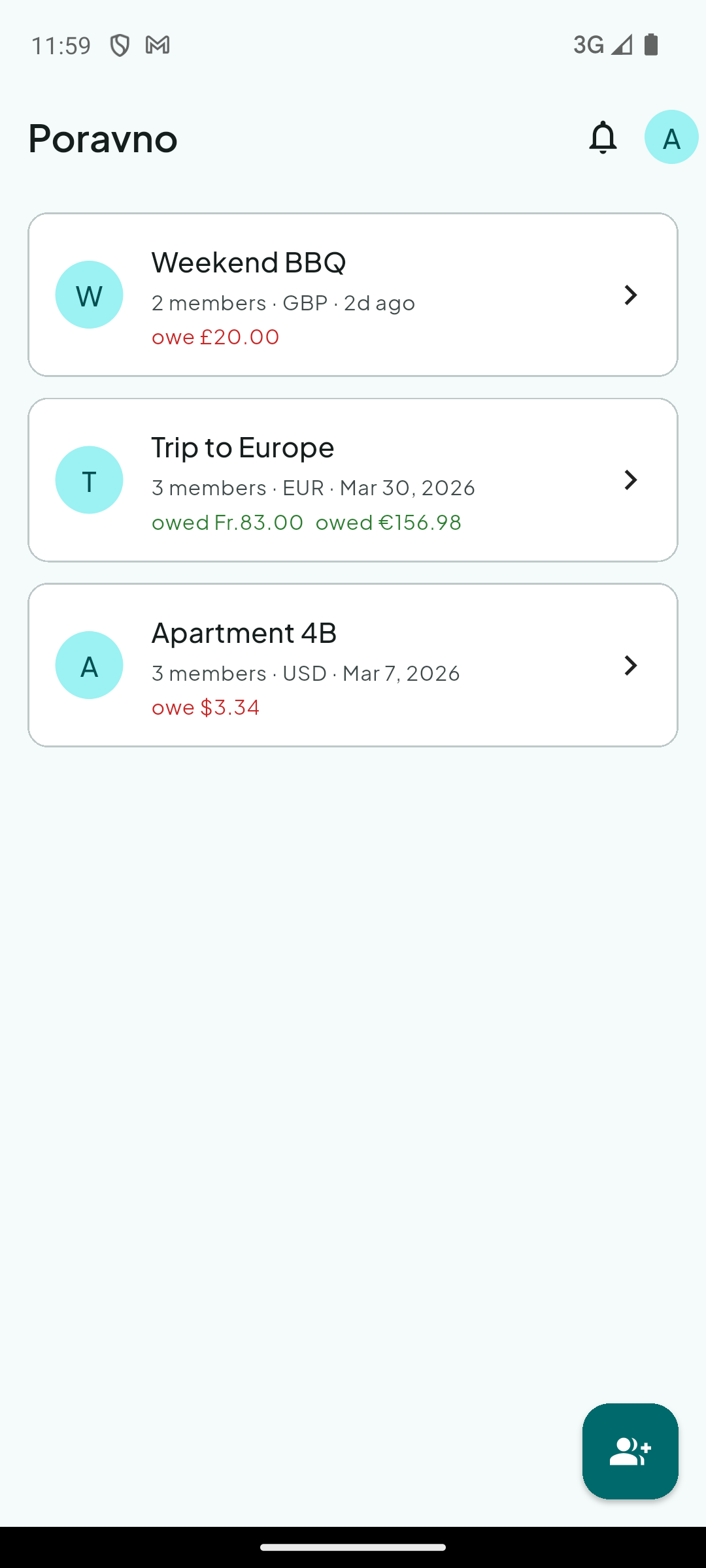Select the owed €156.98 amount

click(389, 522)
